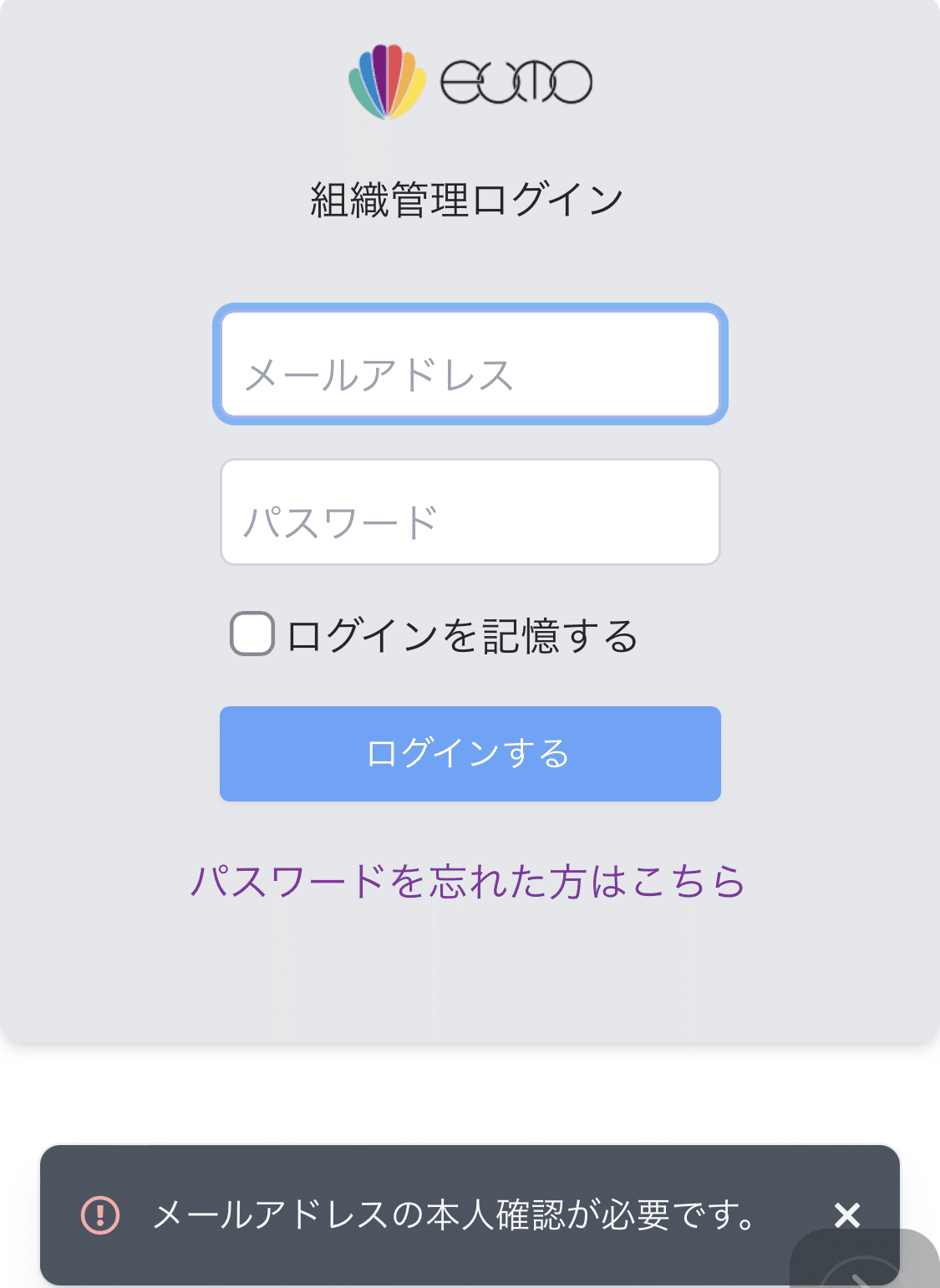
Task: Select the eumo wordmark at the top
Action: (518, 79)
